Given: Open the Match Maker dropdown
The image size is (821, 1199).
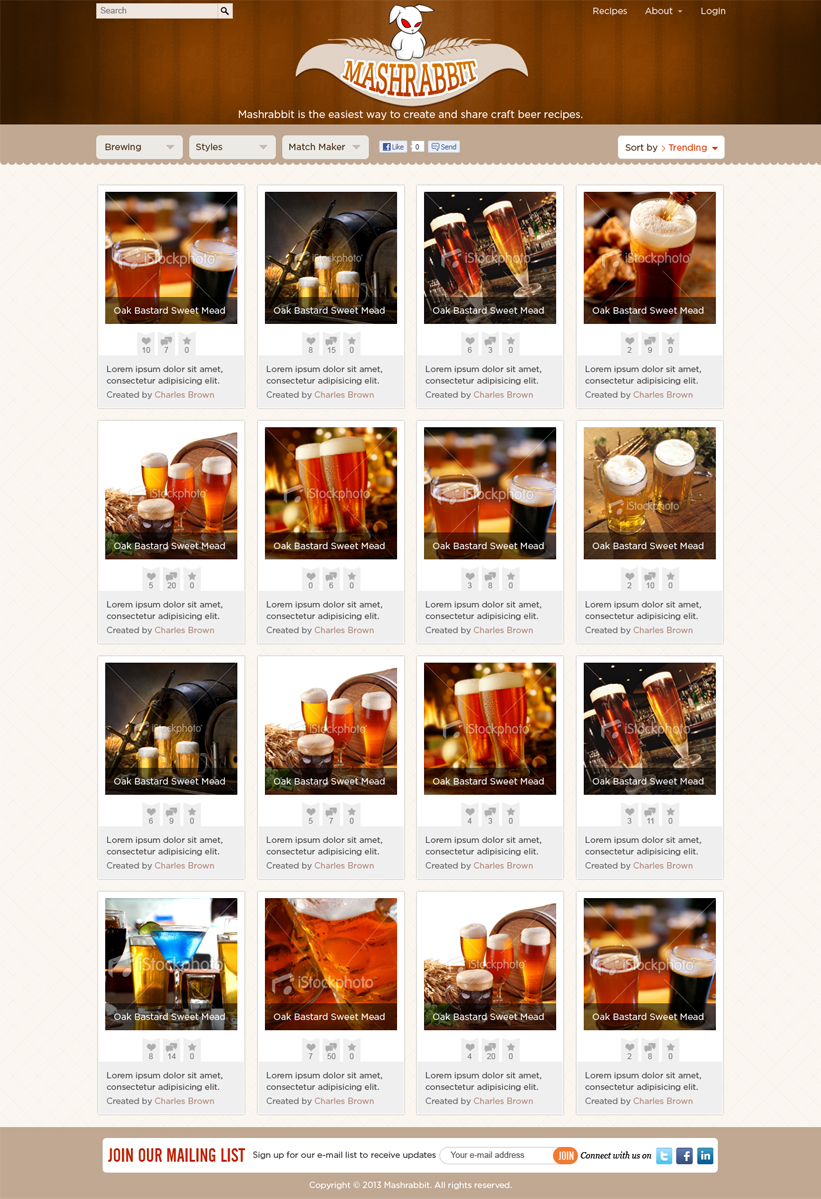Looking at the screenshot, I should coord(325,147).
